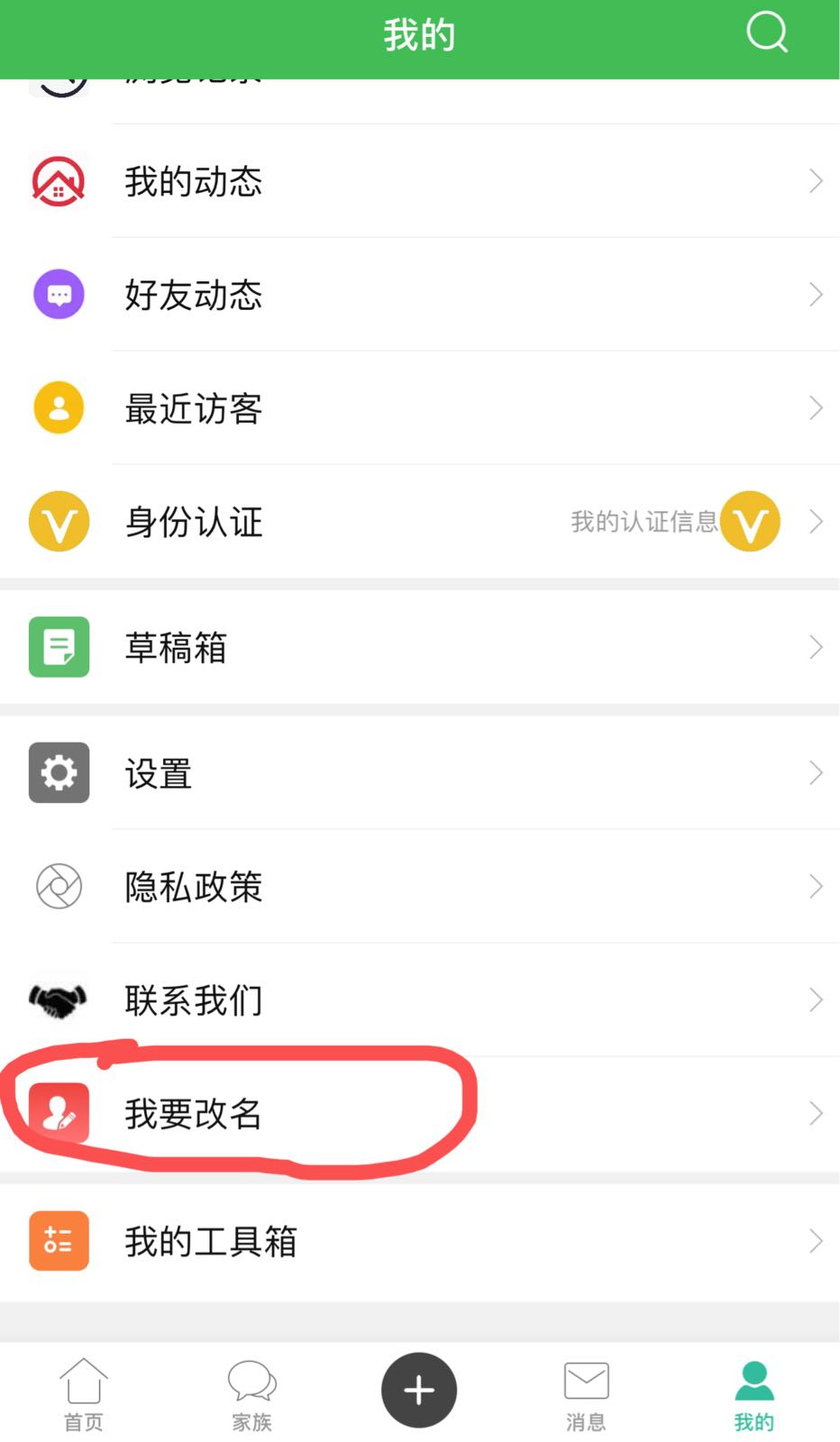This screenshot has height=1442, width=840.
Task: Open the search icon in the header
Action: point(767,33)
